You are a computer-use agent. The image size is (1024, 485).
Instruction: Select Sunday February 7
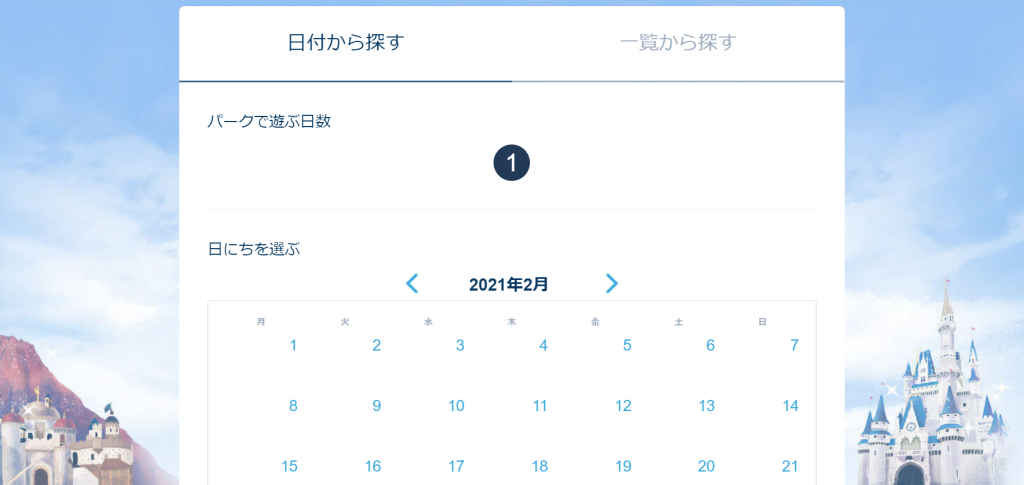pyautogui.click(x=794, y=346)
